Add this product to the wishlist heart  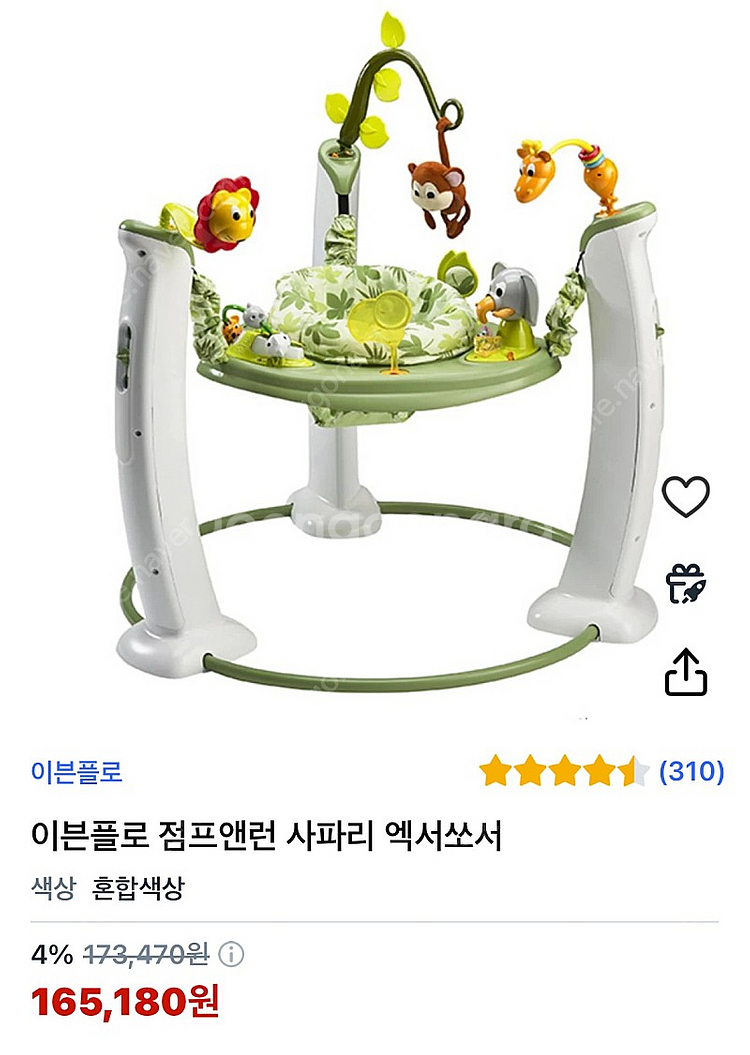[x=686, y=497]
